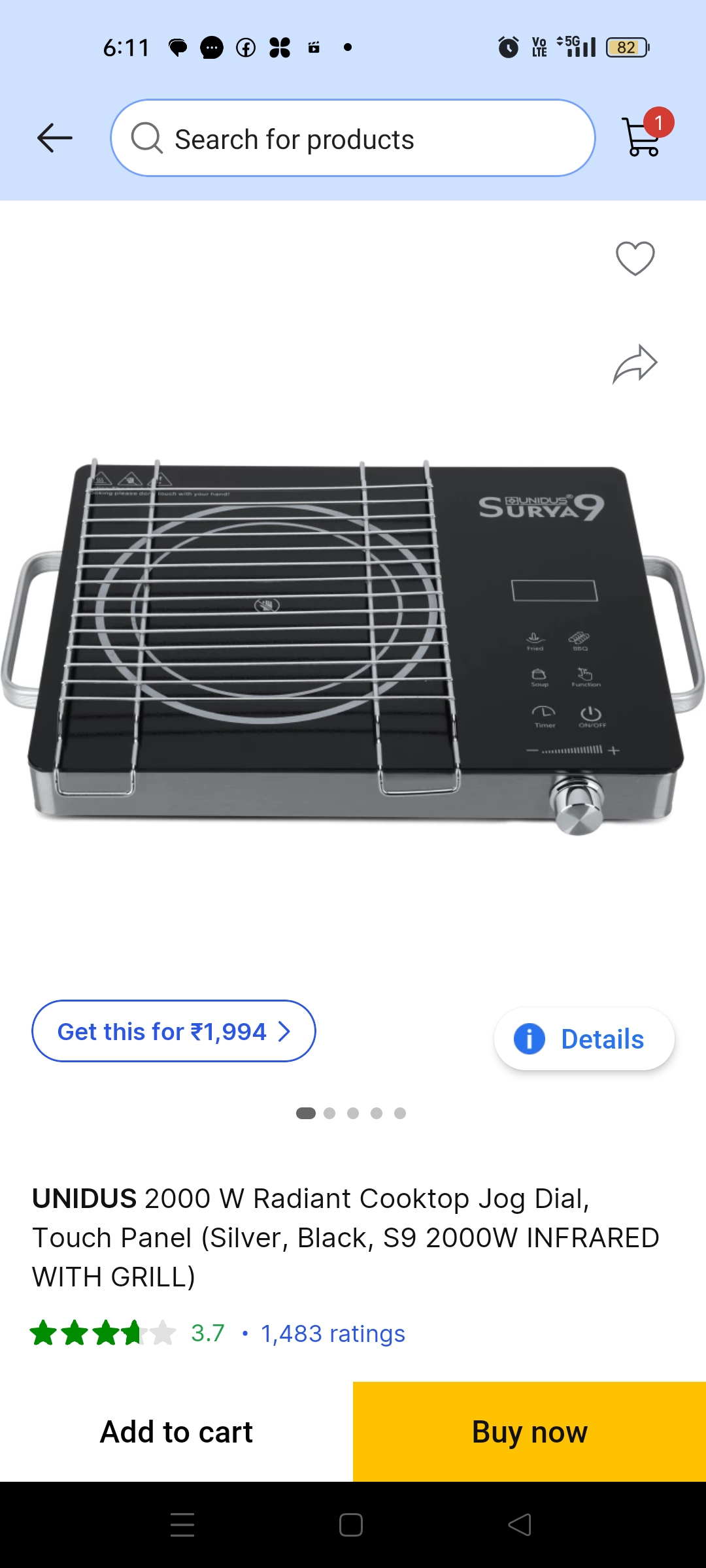
Task: Tap the 'Add to cart' button
Action: (x=175, y=1431)
